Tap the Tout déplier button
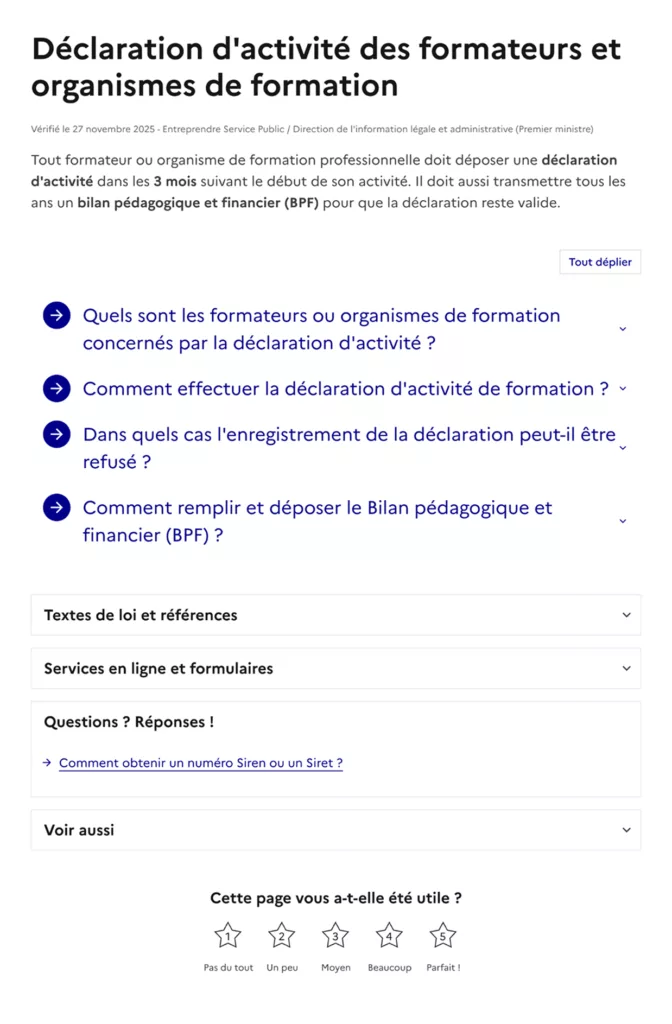 click(600, 262)
